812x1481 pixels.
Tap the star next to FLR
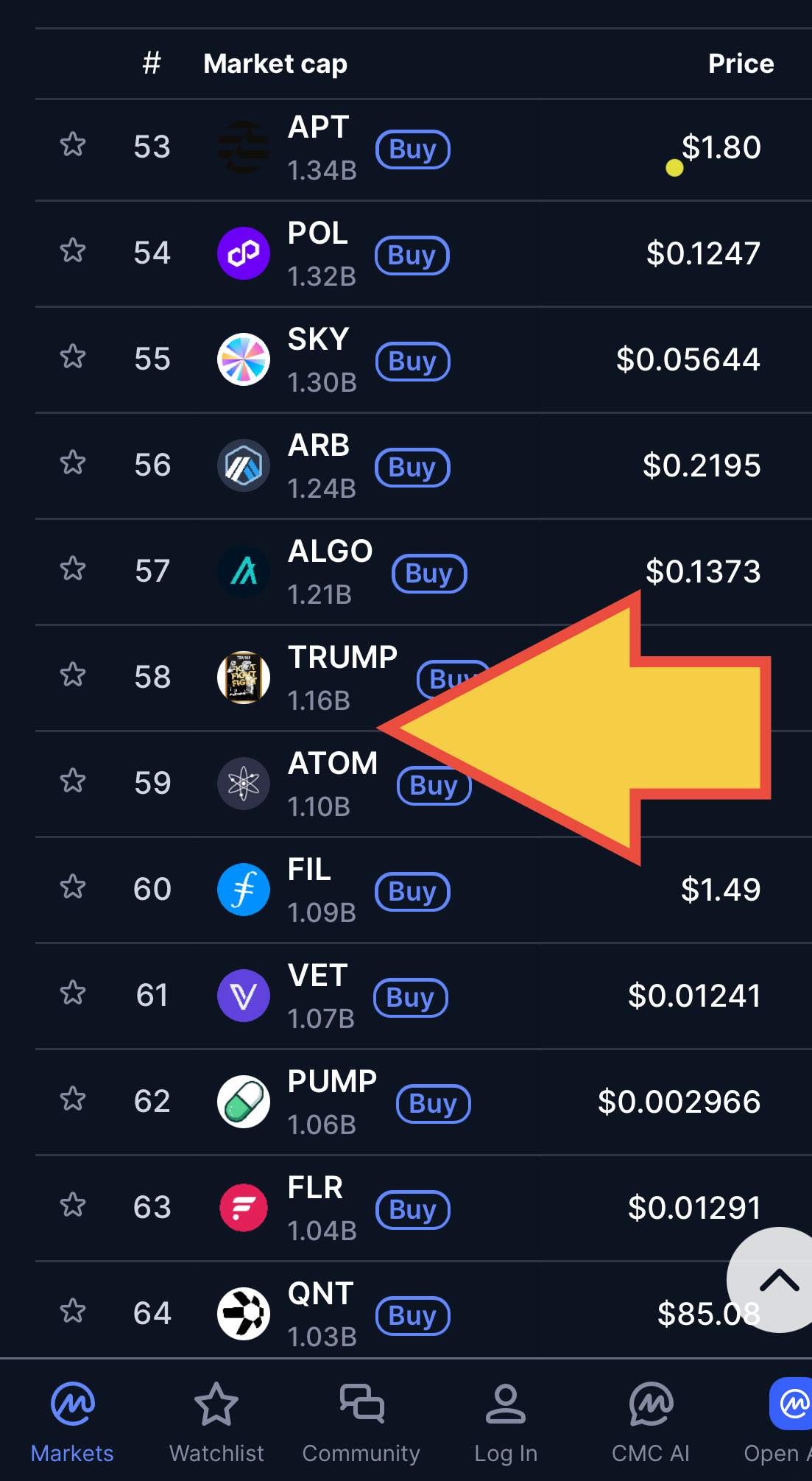73,1206
